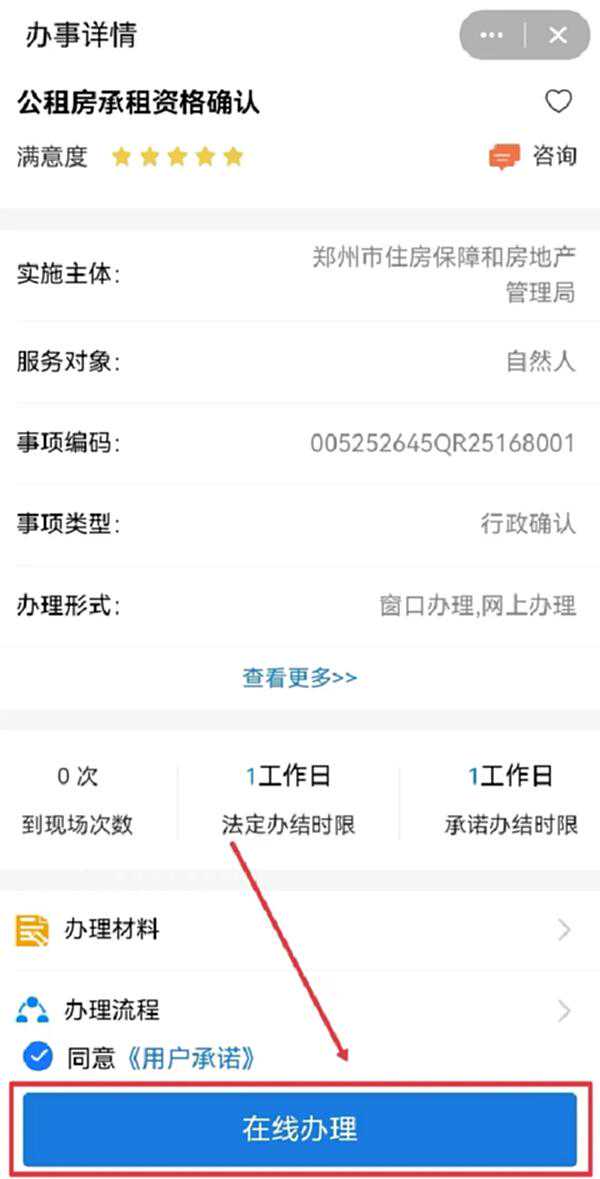Open 办理流程 row

click(300, 1010)
